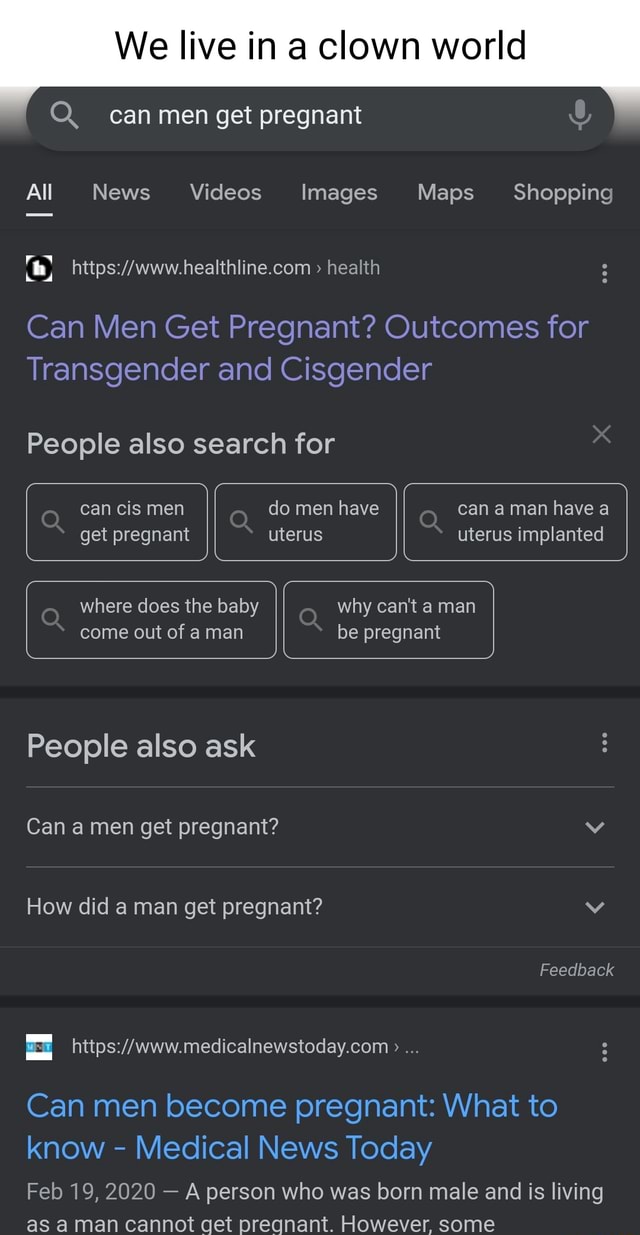Select the "do men have uterus" suggestion
Viewport: 640px width, 1235px height.
306,521
